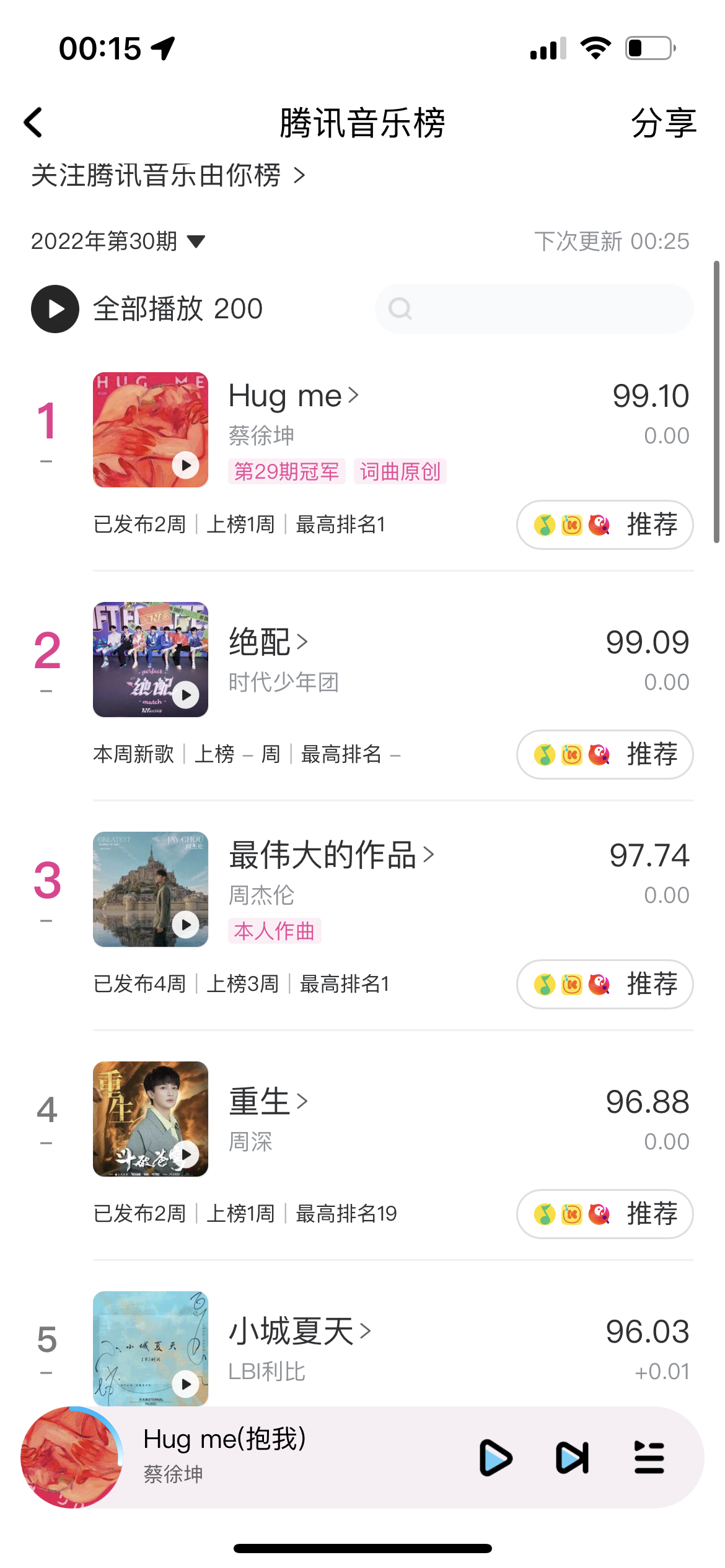Open the 关注腾讯音乐由你榜 link
The width and height of the screenshot is (725, 1568).
point(168,176)
